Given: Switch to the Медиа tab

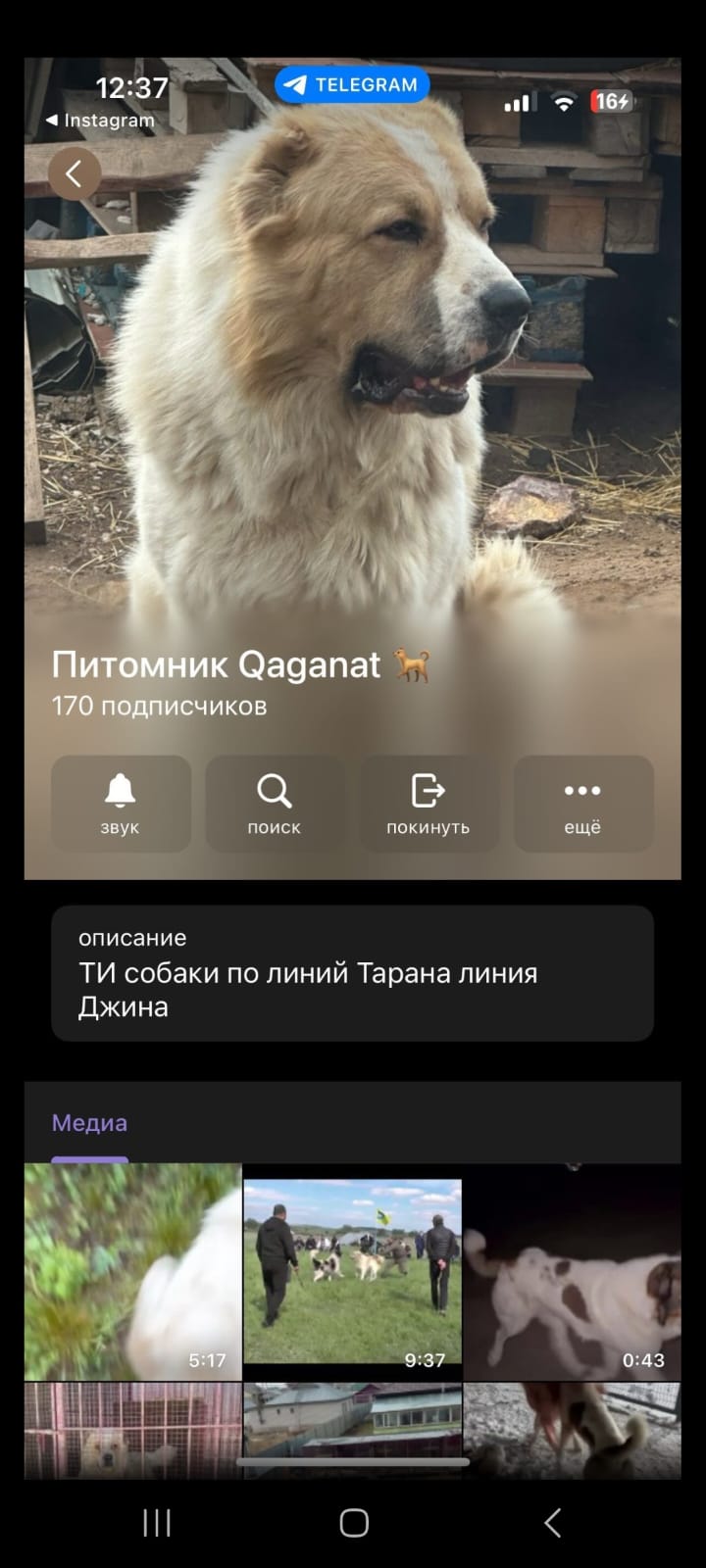Looking at the screenshot, I should point(89,1123).
